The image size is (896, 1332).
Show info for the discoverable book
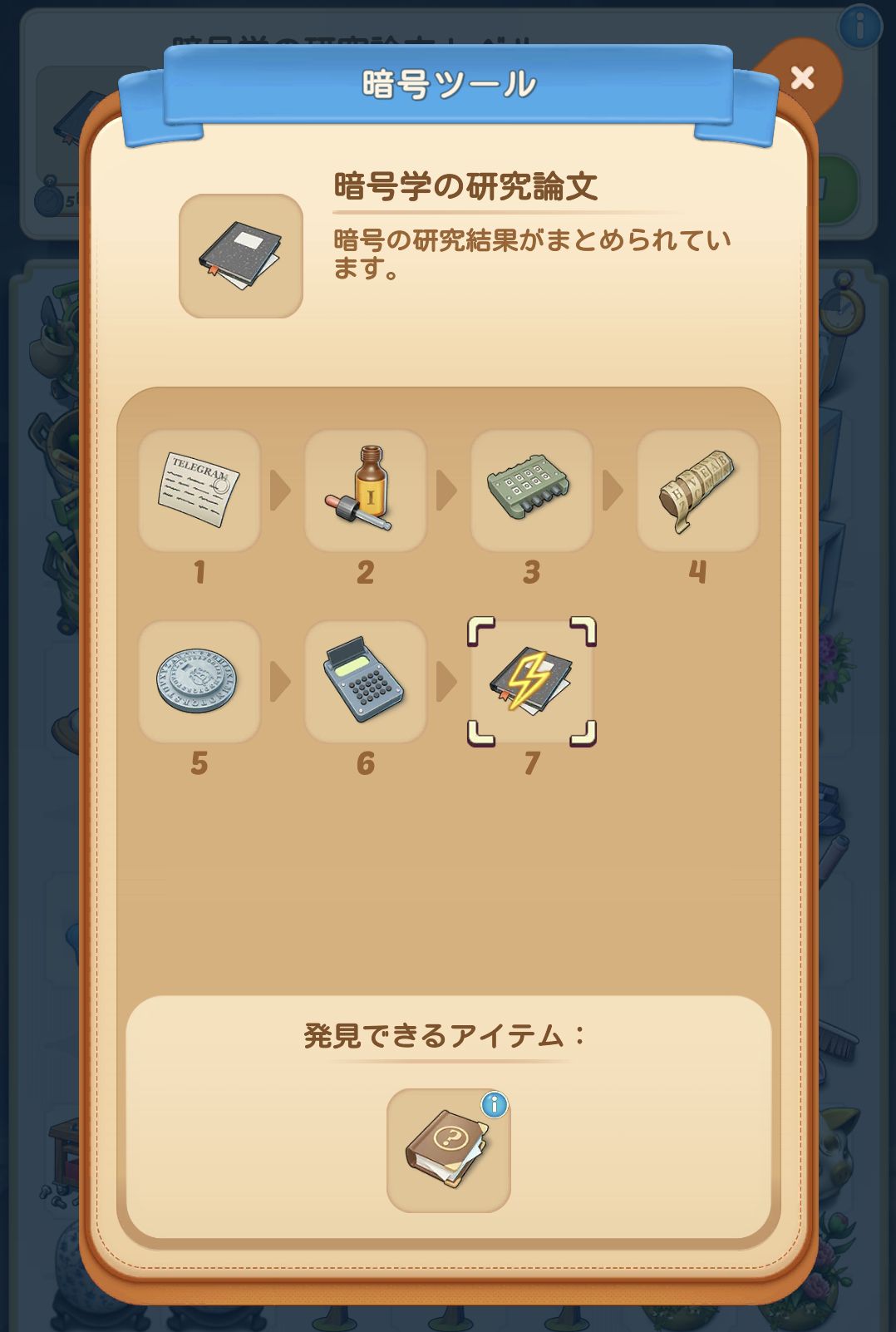click(x=495, y=1105)
